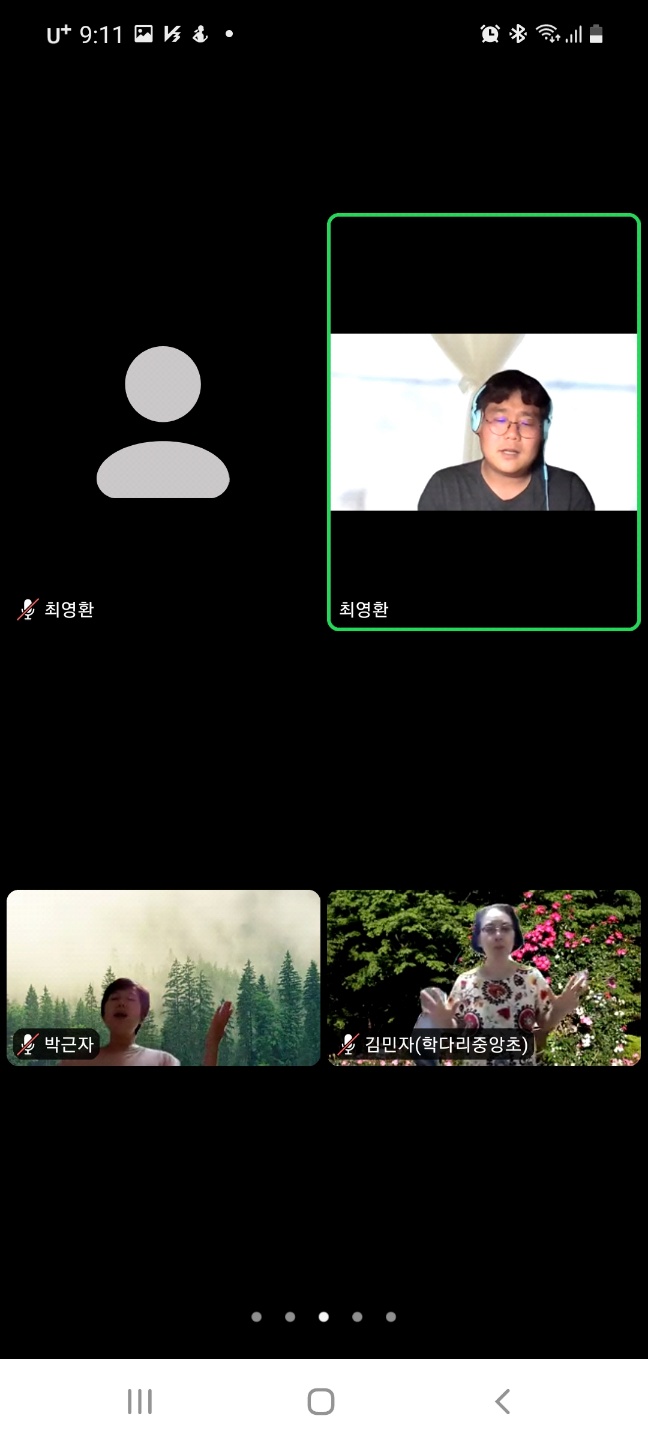Open 김민자(학다리중앙초) video tile
Viewport: 648px width, 1440px height.
484,977
